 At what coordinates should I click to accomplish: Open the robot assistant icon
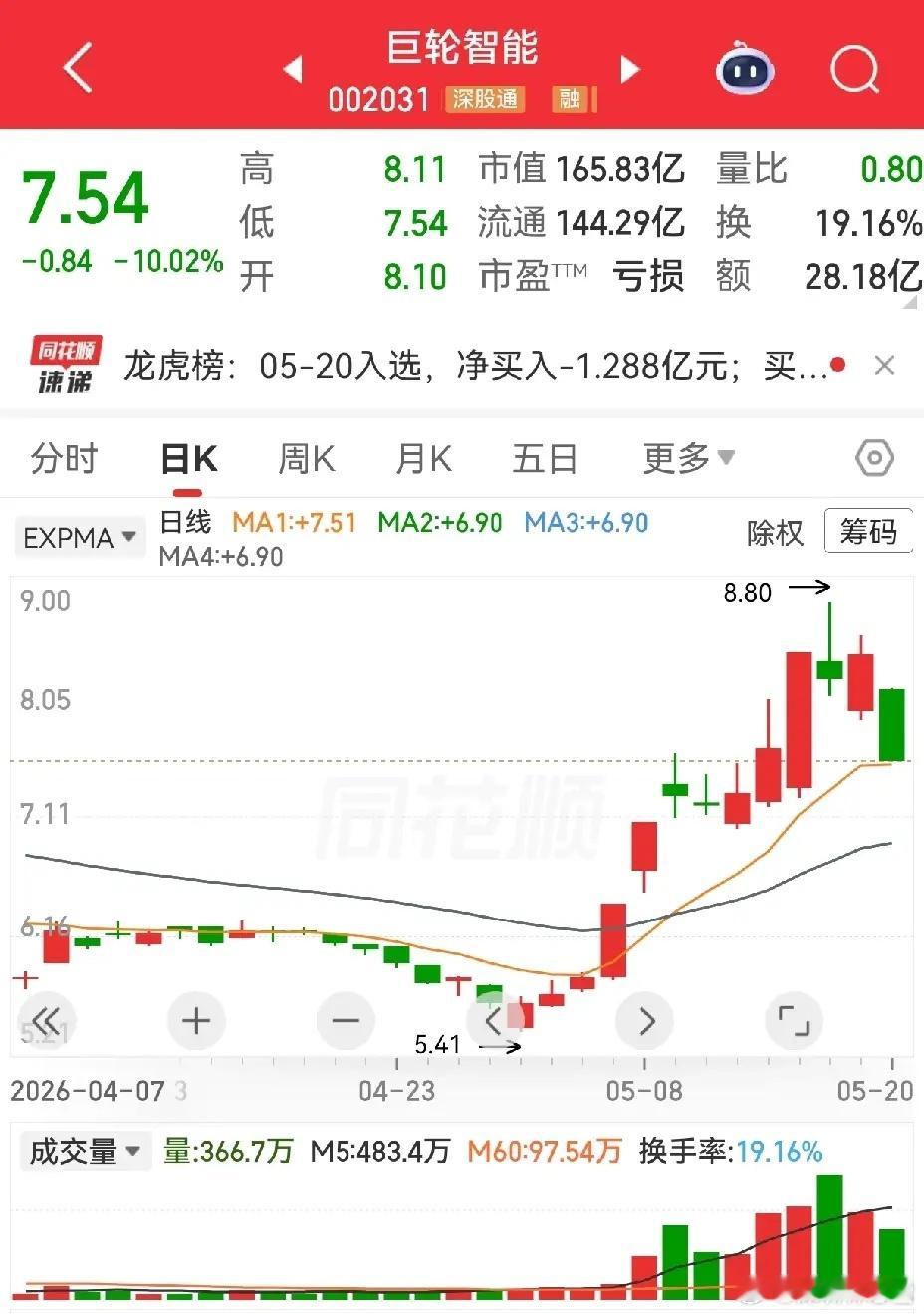(745, 69)
